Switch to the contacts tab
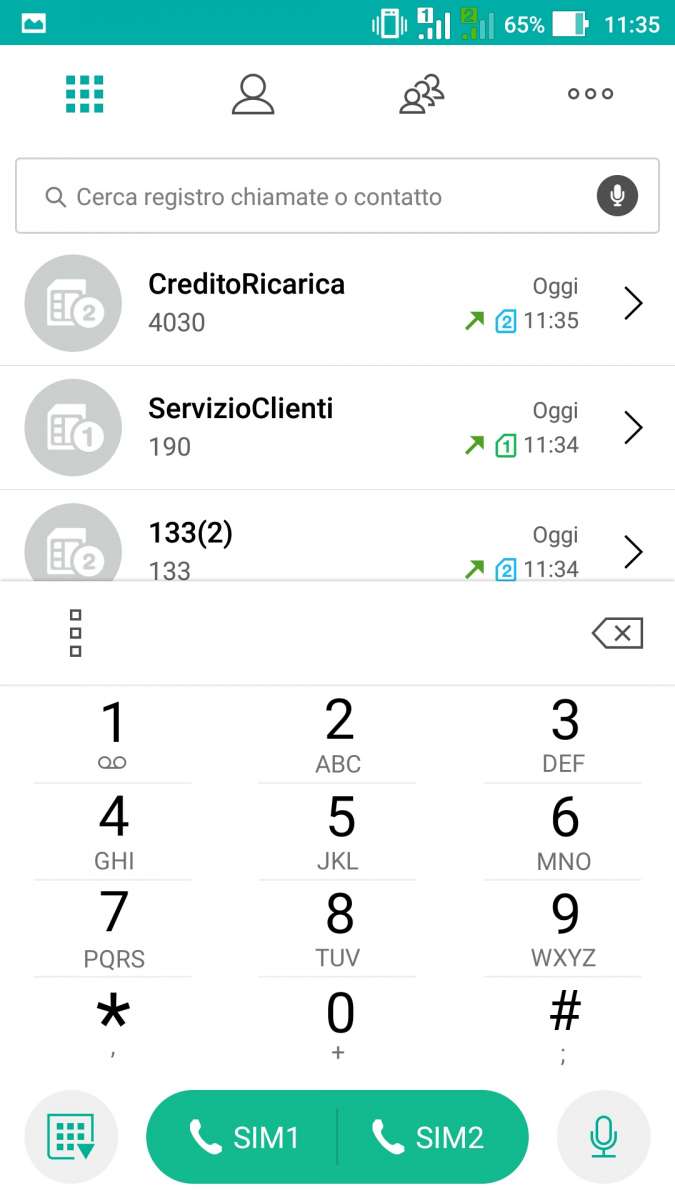This screenshot has width=675, height=1200. click(x=252, y=94)
